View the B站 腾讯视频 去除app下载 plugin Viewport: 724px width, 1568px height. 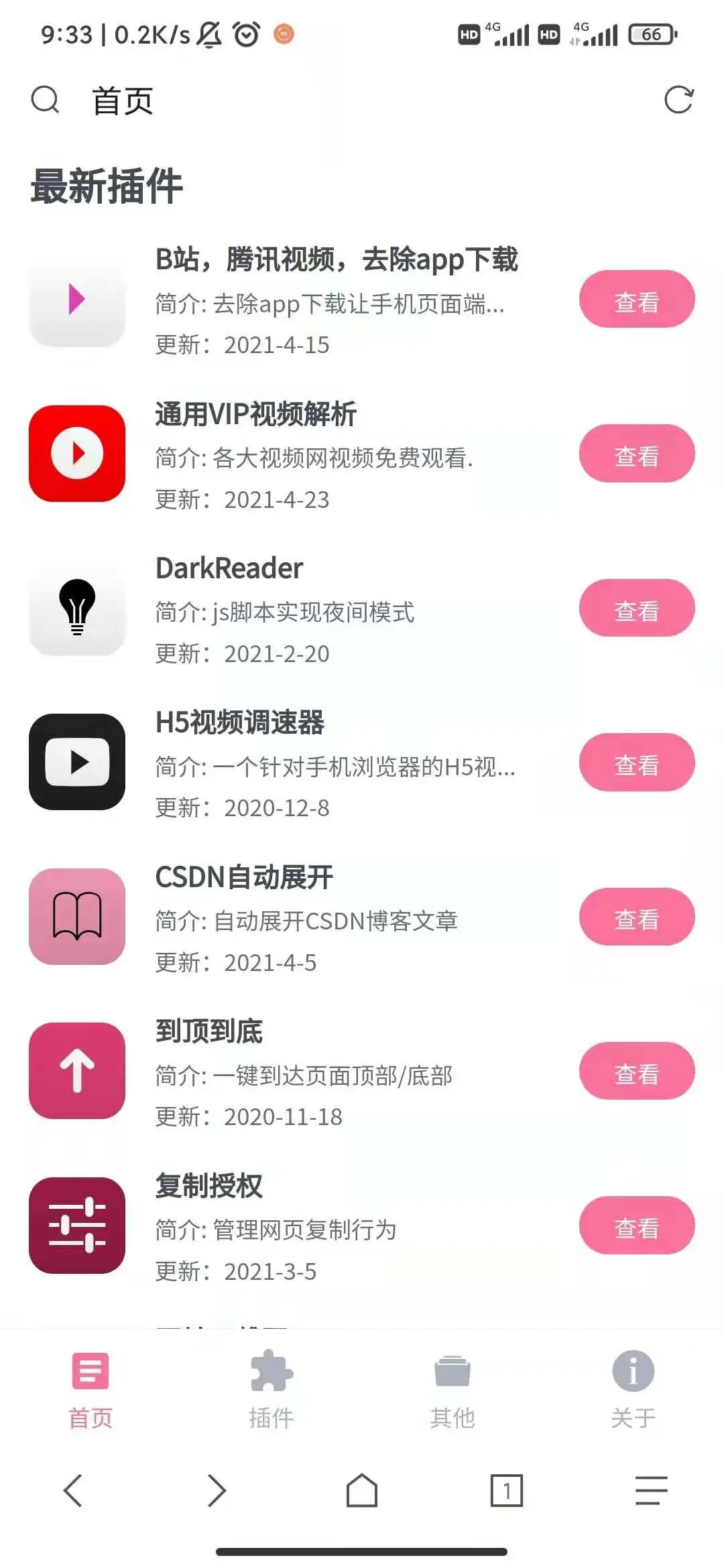coord(637,299)
